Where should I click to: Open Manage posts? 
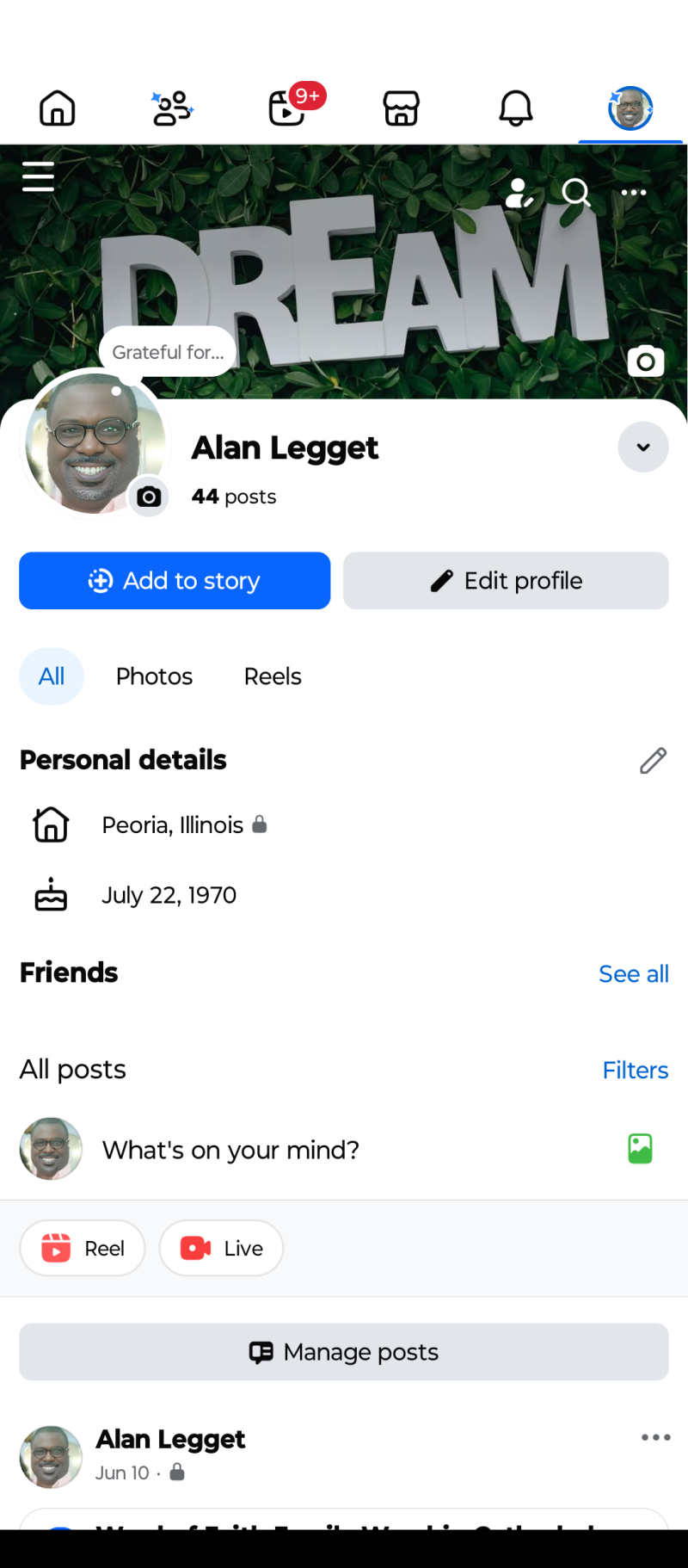tap(344, 1352)
